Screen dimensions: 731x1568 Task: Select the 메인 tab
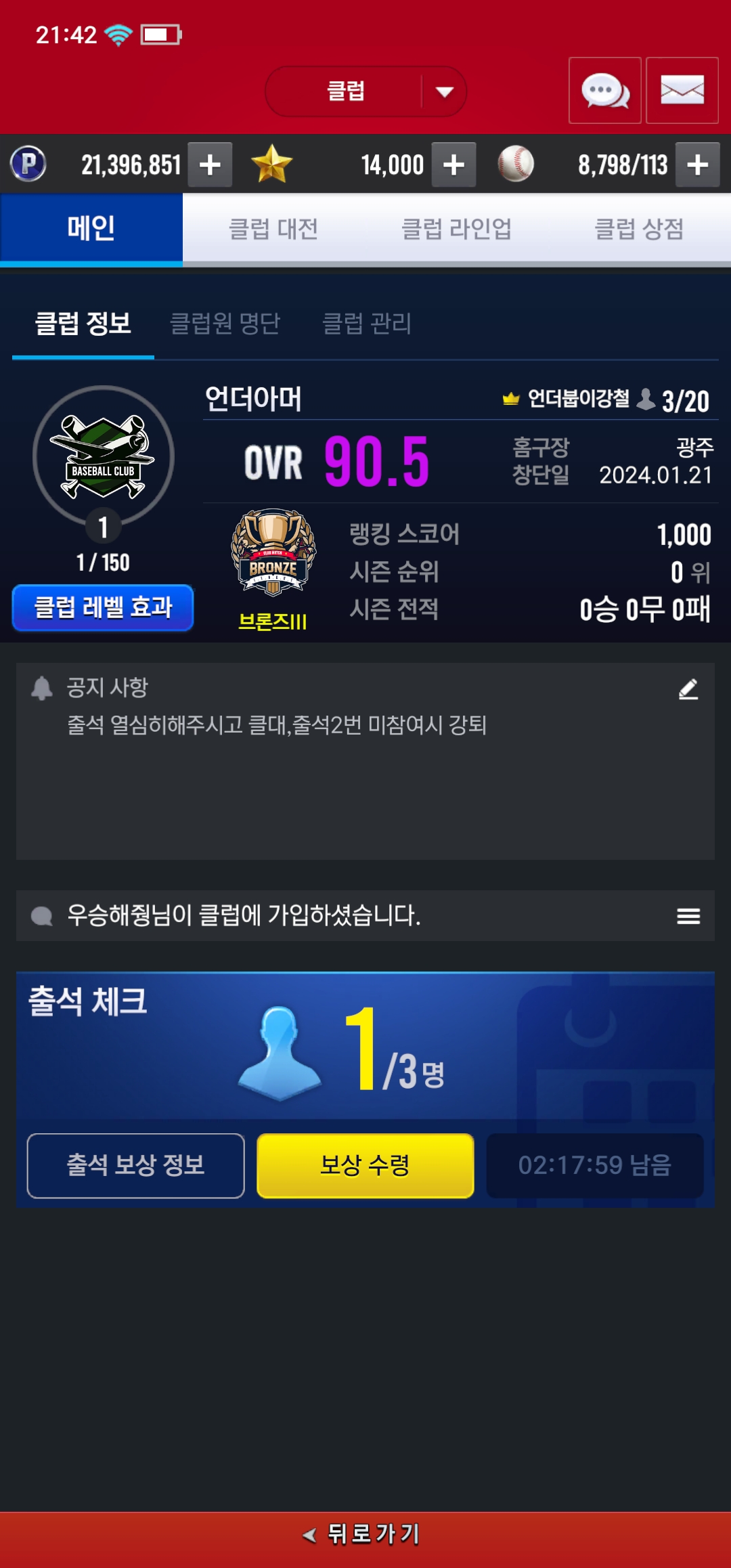click(x=91, y=229)
